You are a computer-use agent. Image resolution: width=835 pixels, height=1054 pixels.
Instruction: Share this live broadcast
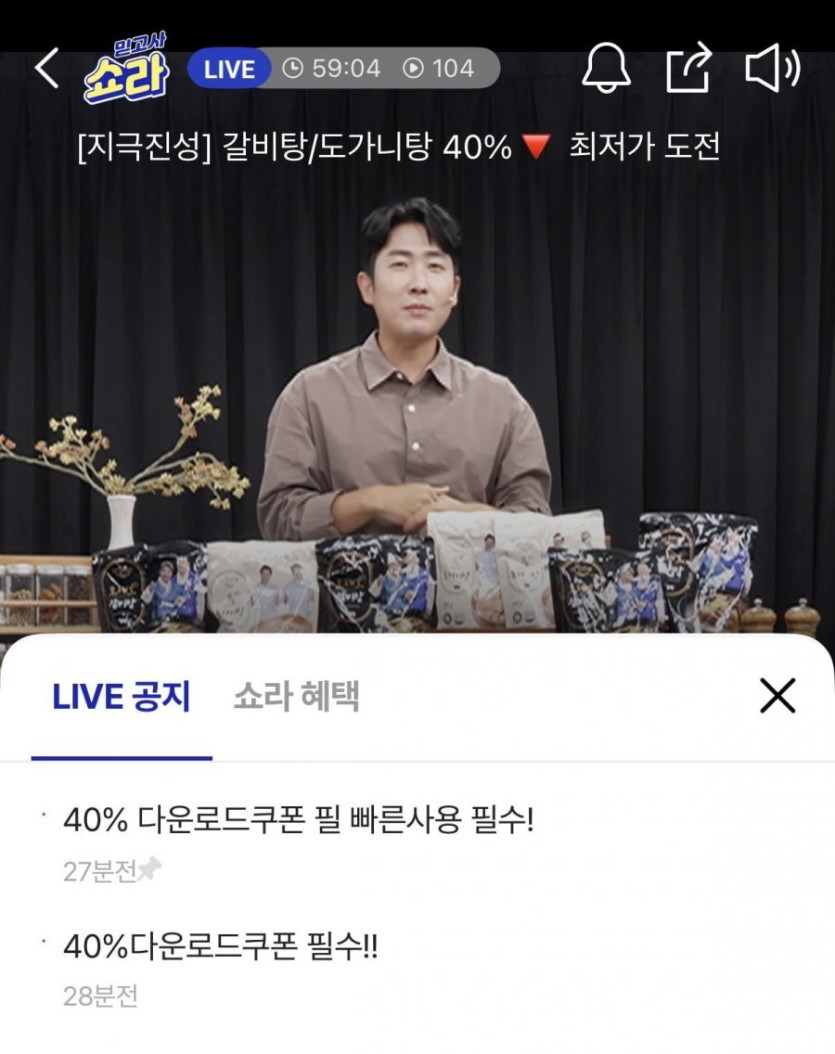point(689,68)
